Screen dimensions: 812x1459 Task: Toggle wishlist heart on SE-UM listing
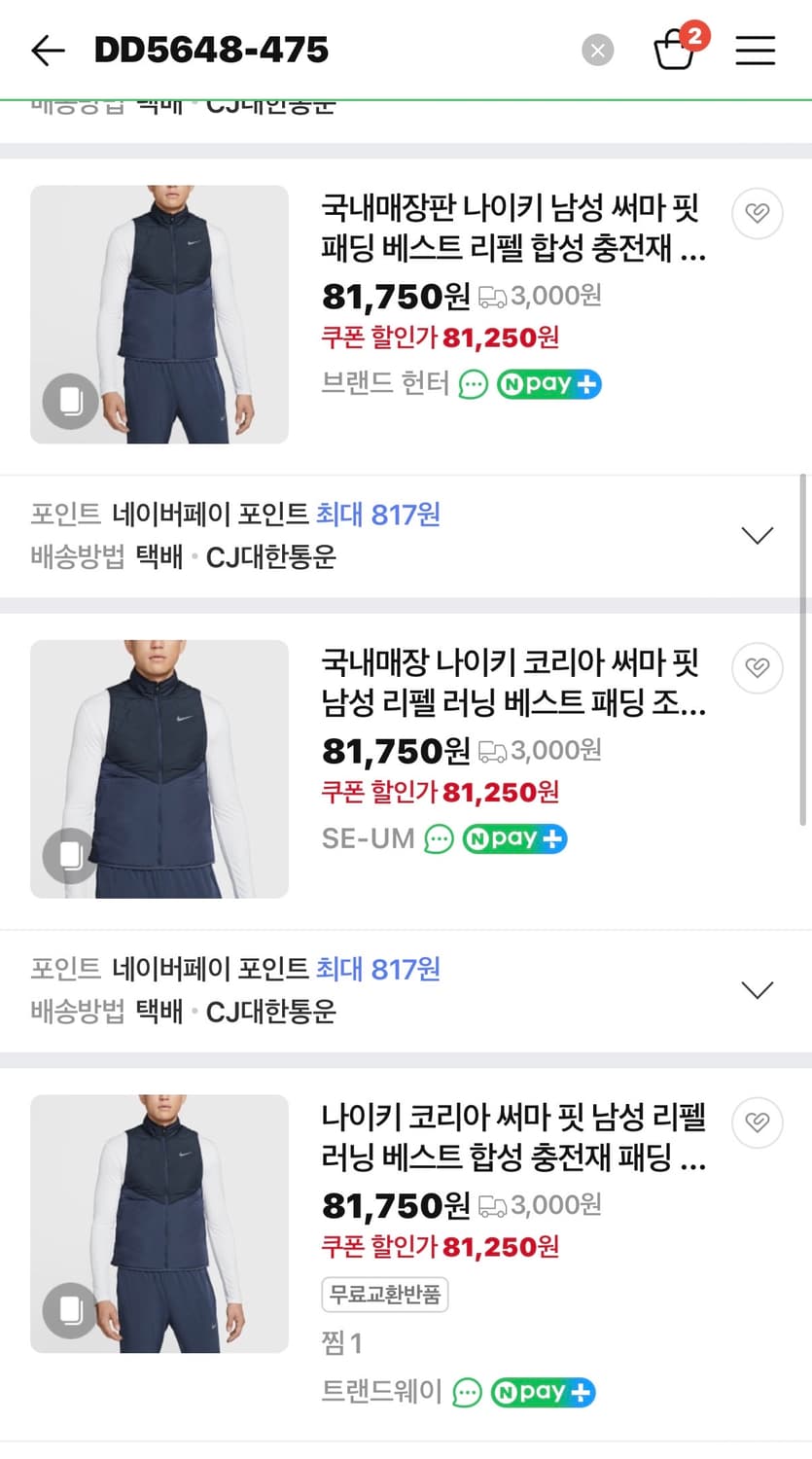pyautogui.click(x=757, y=668)
